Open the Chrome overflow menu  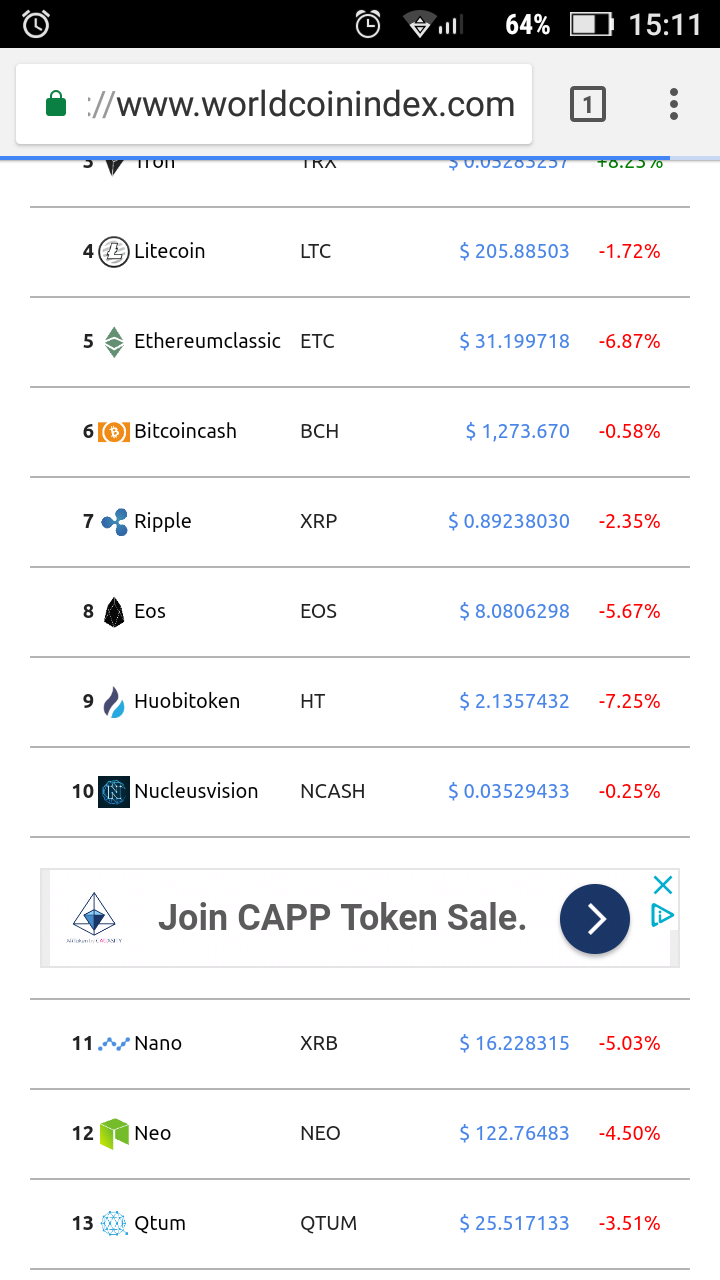(674, 104)
